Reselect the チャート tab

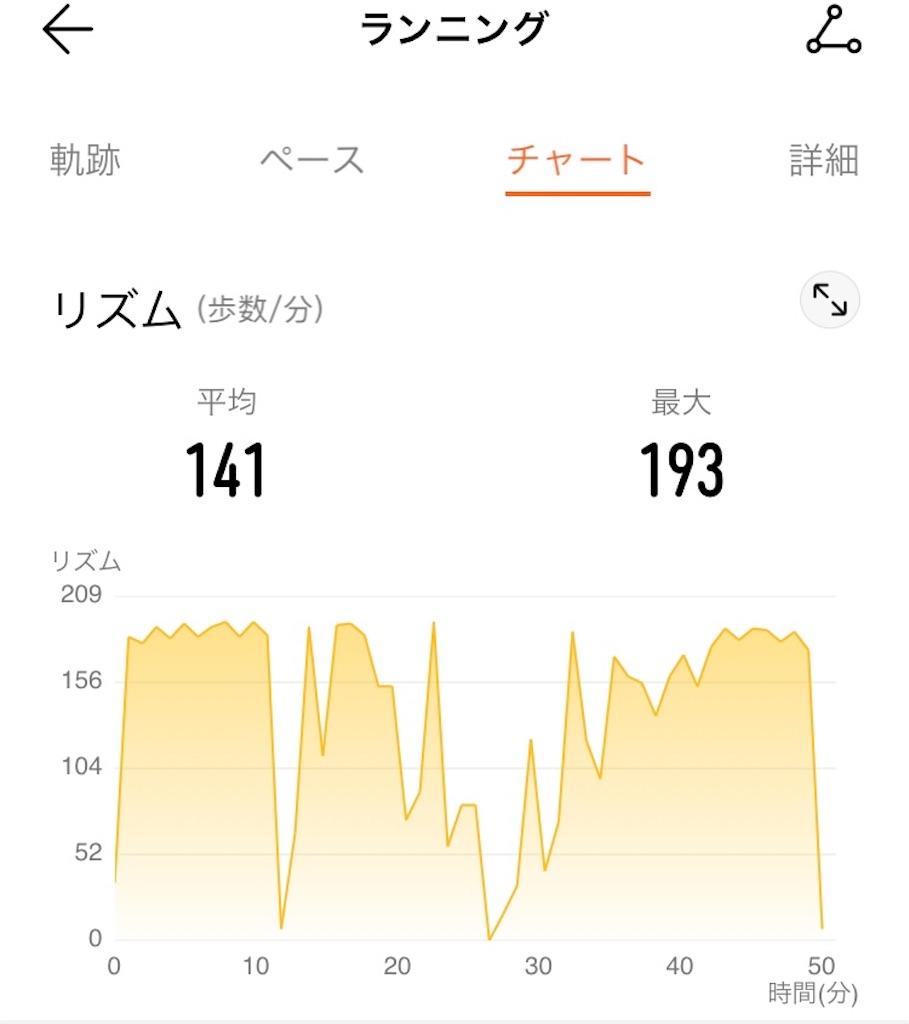(577, 156)
